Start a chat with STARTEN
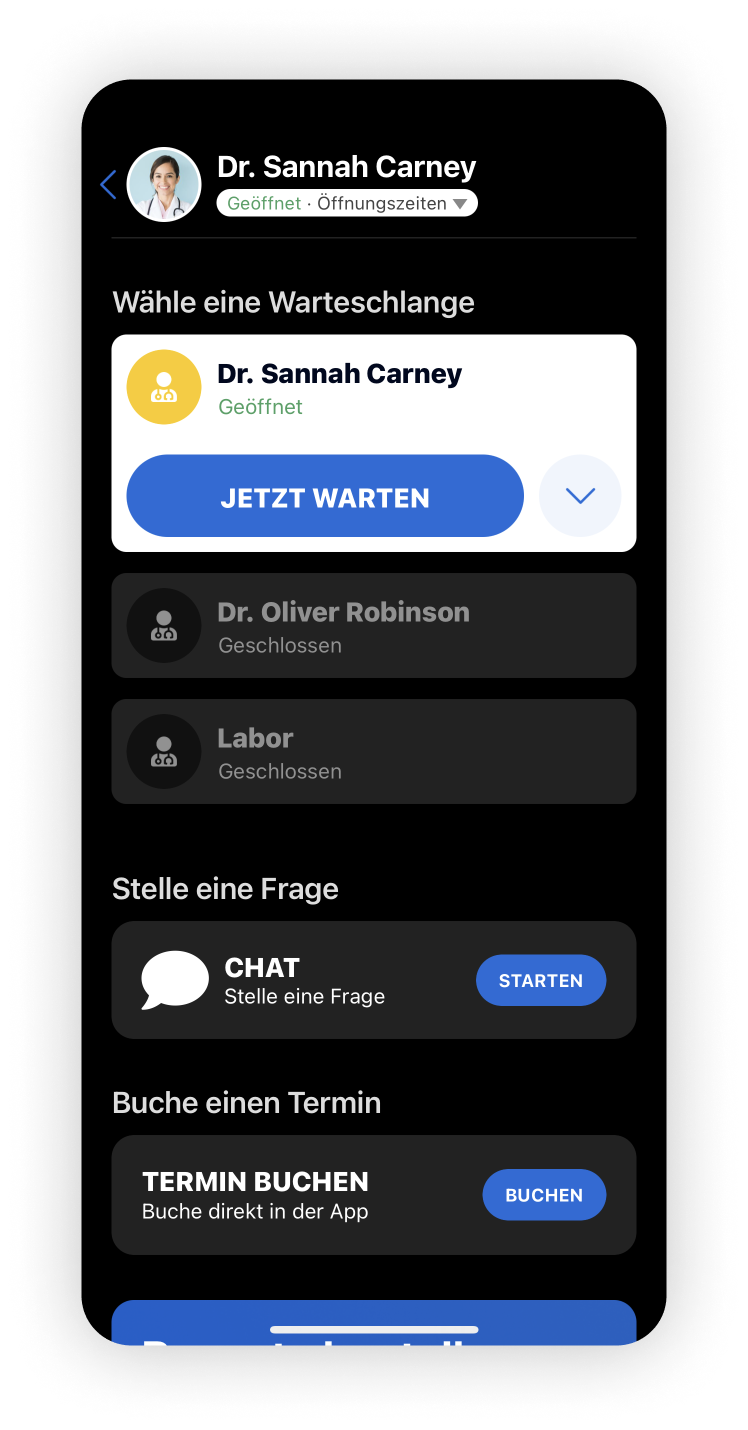748x1430 pixels. pos(540,980)
